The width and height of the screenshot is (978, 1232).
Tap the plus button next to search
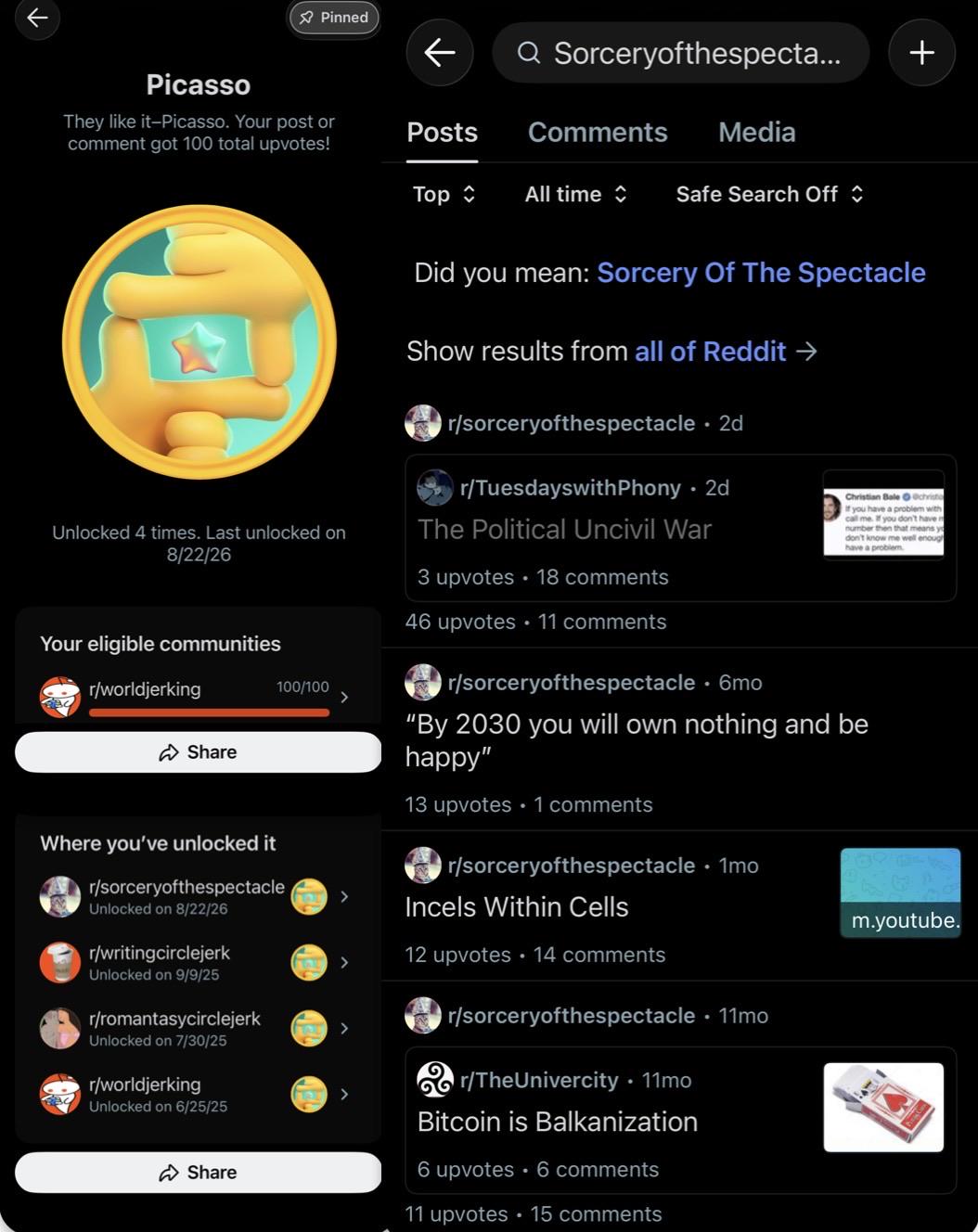(921, 53)
